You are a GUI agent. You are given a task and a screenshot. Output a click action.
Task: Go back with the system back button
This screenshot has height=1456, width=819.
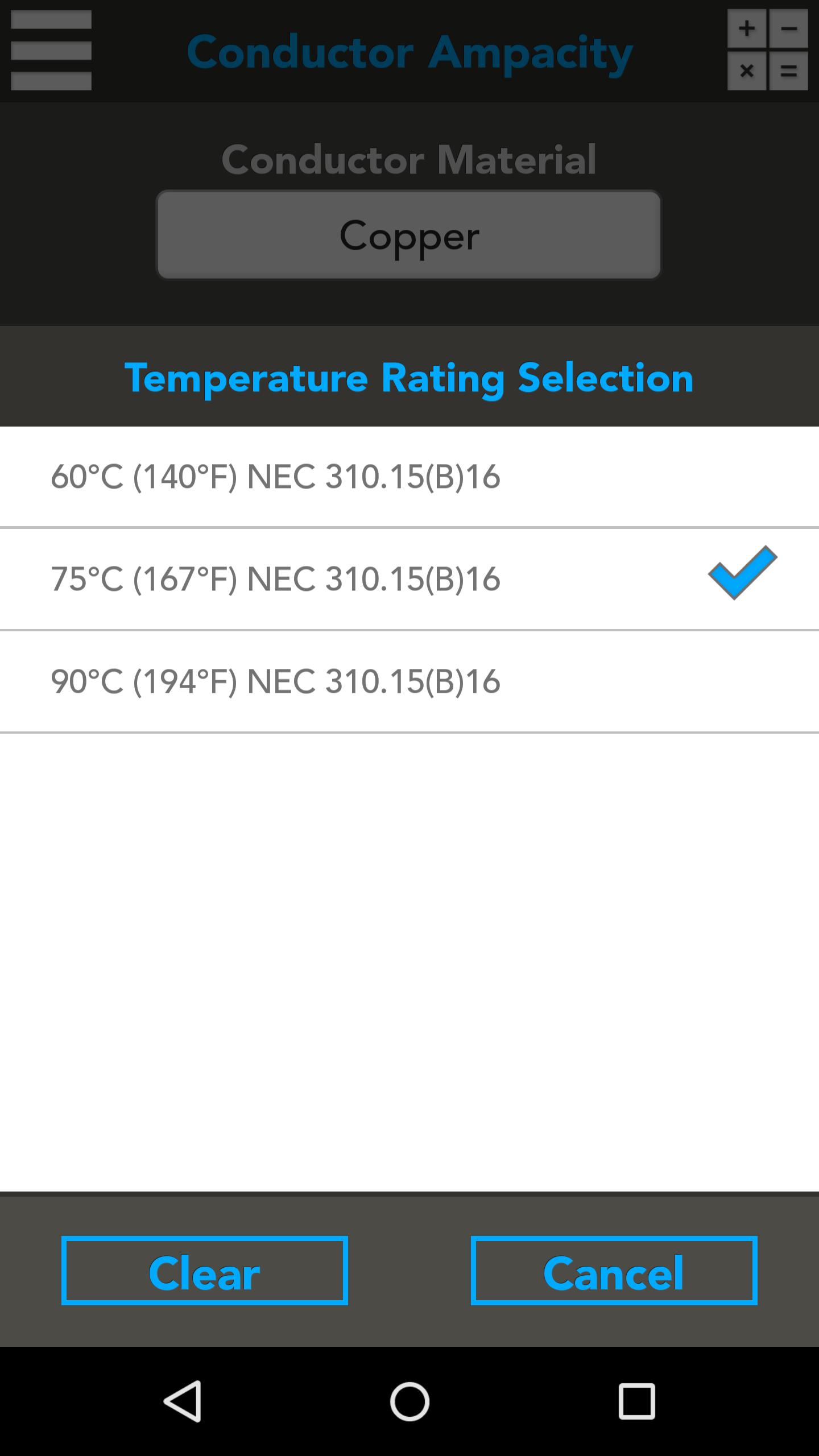click(183, 1401)
